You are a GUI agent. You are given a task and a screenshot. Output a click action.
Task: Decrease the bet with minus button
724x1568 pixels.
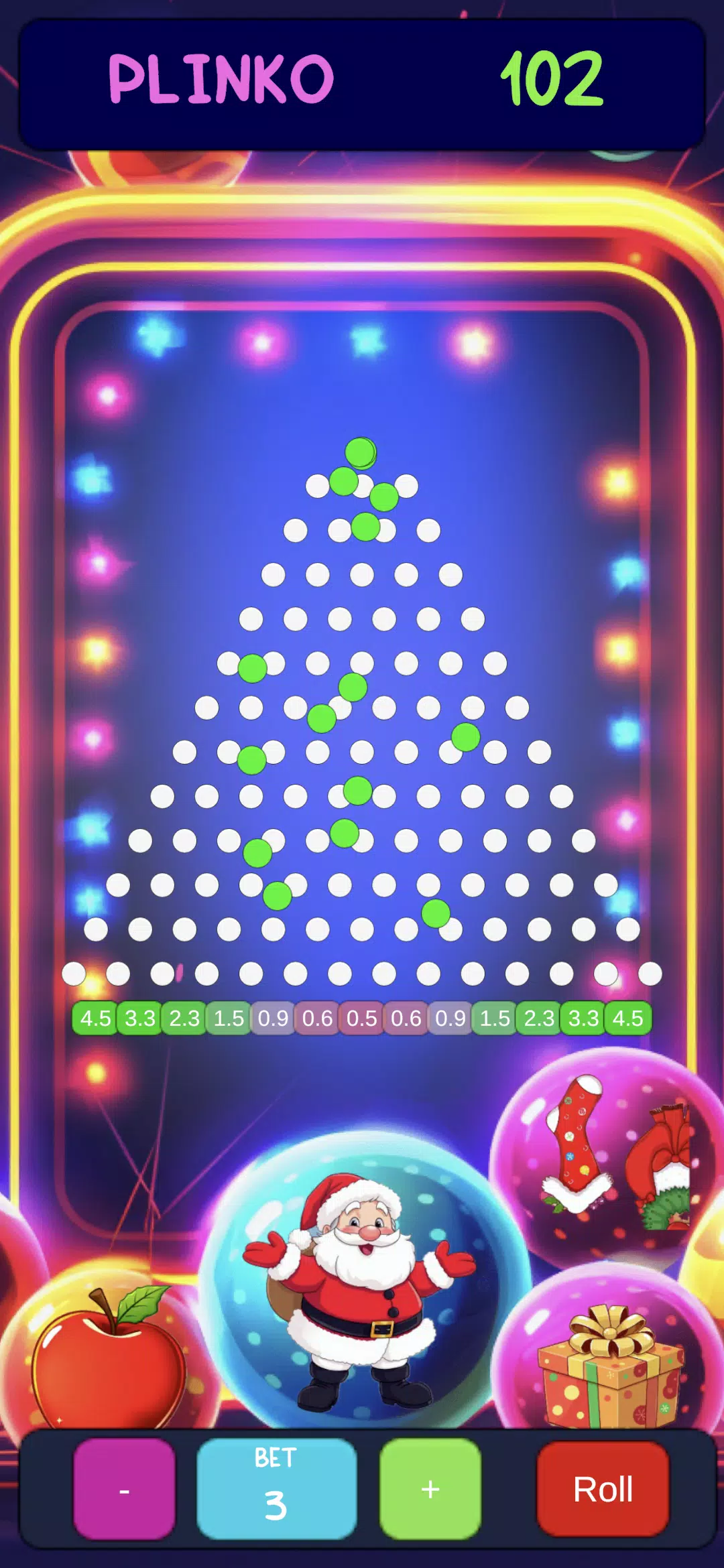(x=124, y=1489)
